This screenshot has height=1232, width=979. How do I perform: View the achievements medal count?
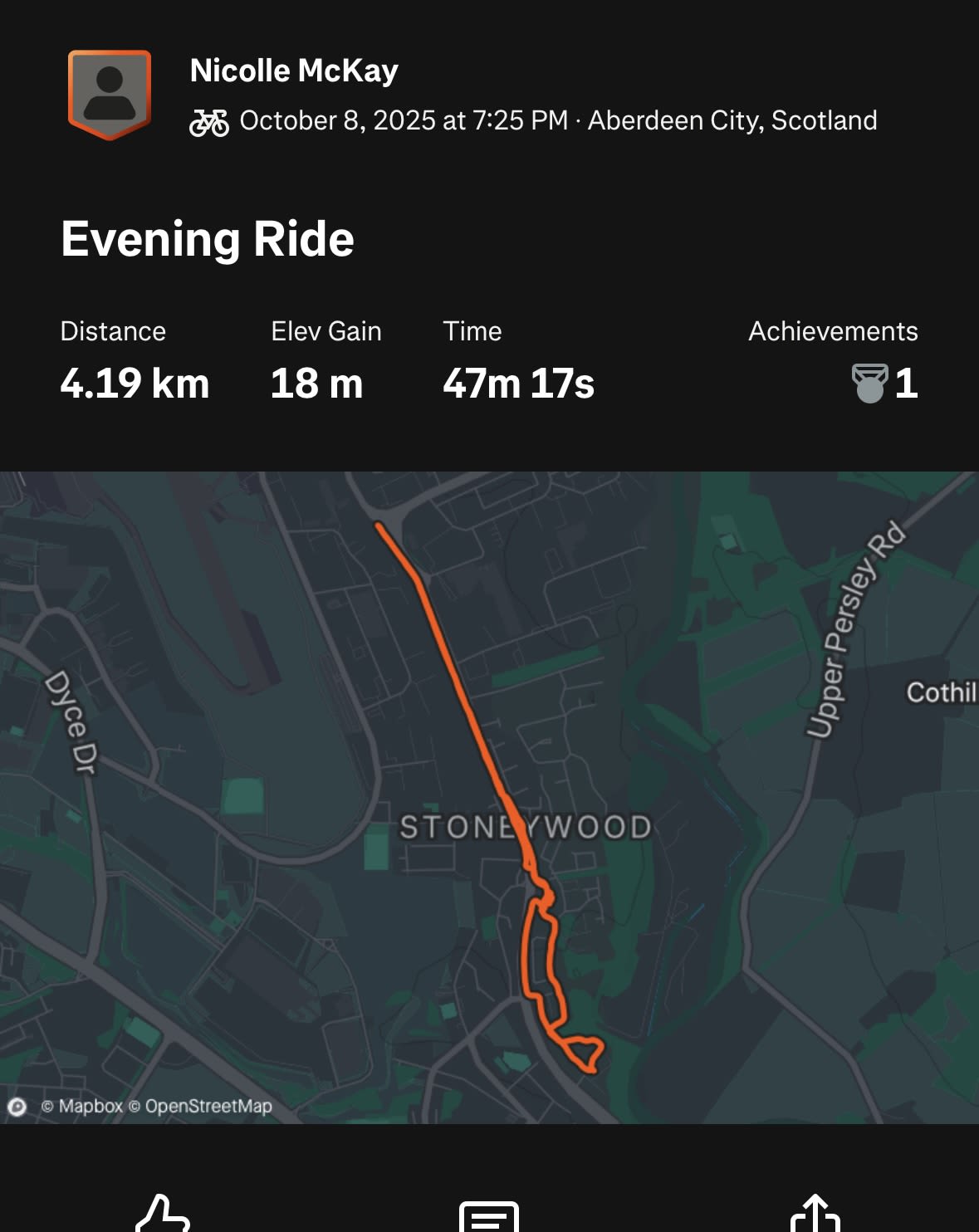pyautogui.click(x=885, y=384)
